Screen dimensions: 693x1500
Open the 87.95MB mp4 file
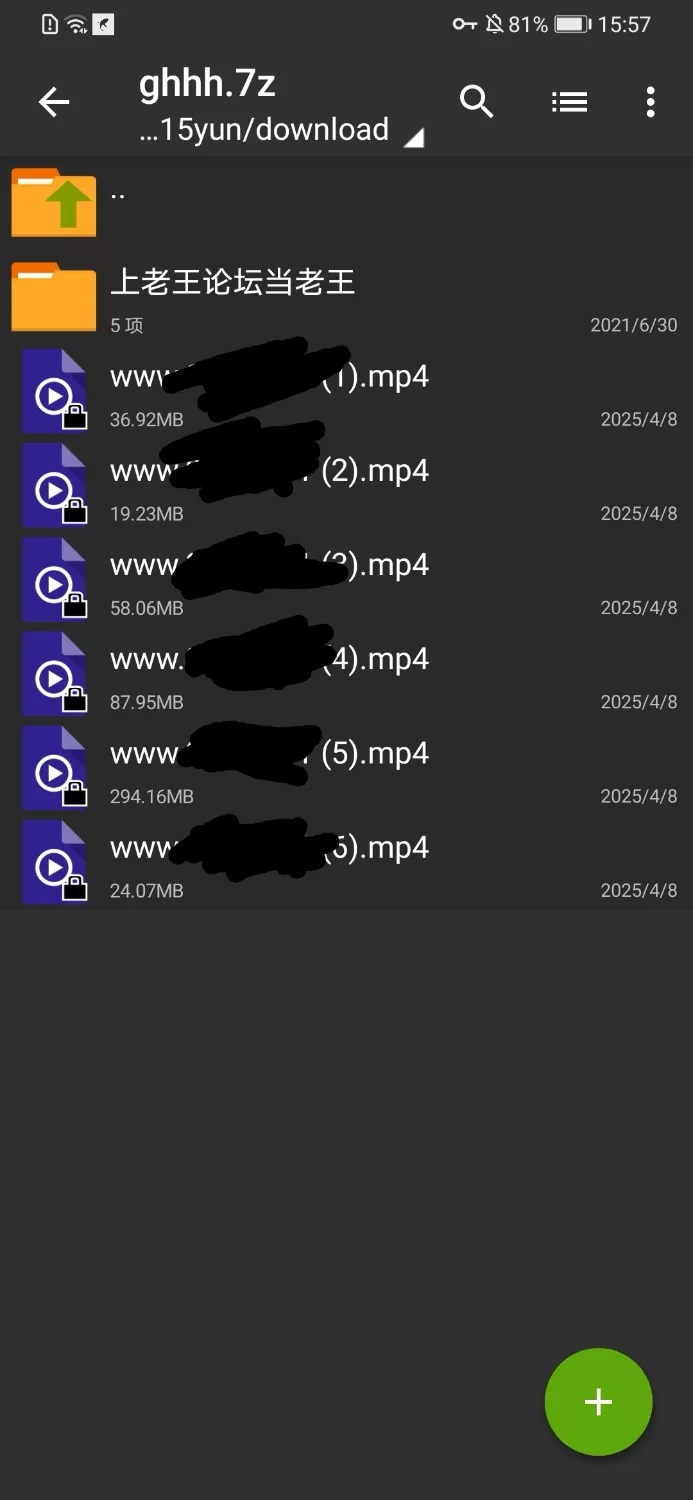pyautogui.click(x=346, y=673)
